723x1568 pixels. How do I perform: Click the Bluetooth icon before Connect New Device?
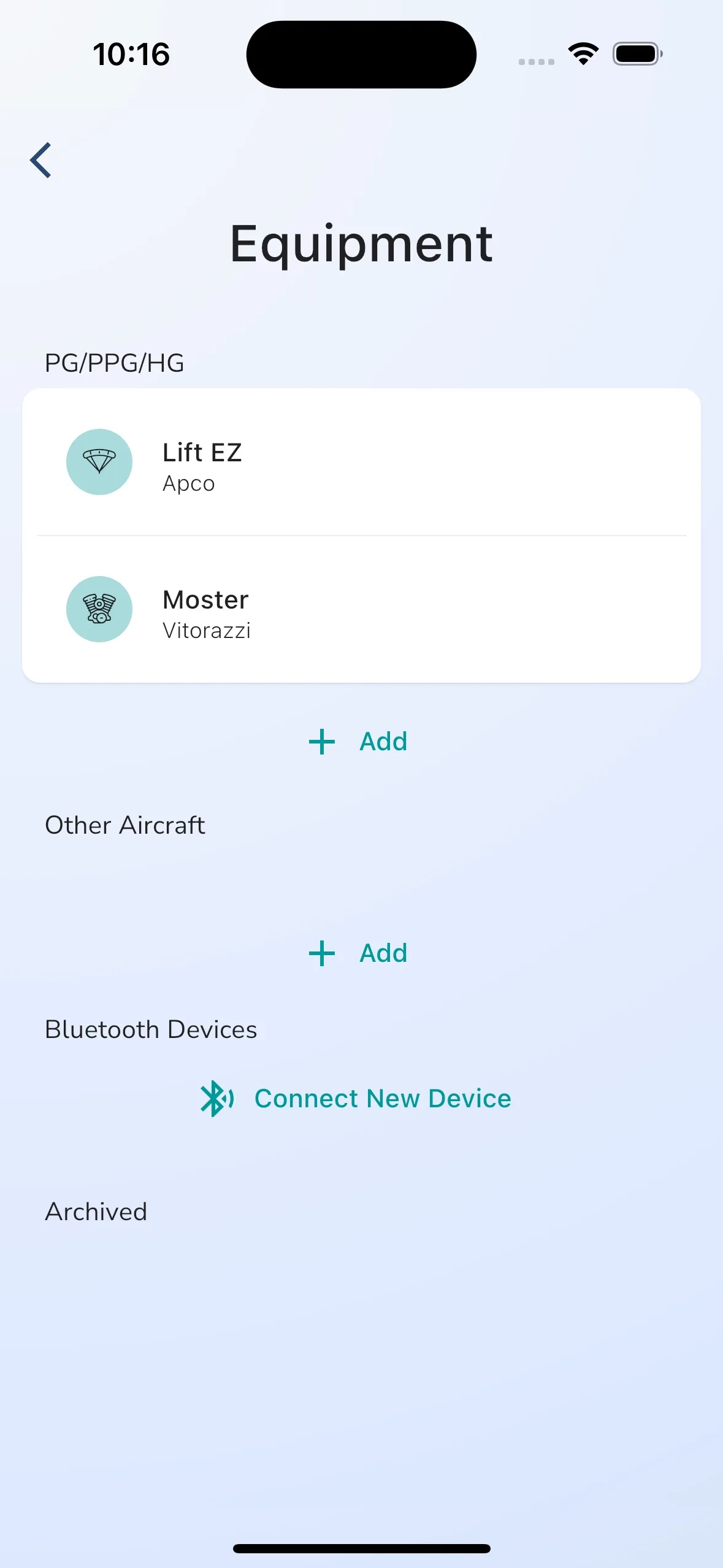pyautogui.click(x=217, y=1098)
